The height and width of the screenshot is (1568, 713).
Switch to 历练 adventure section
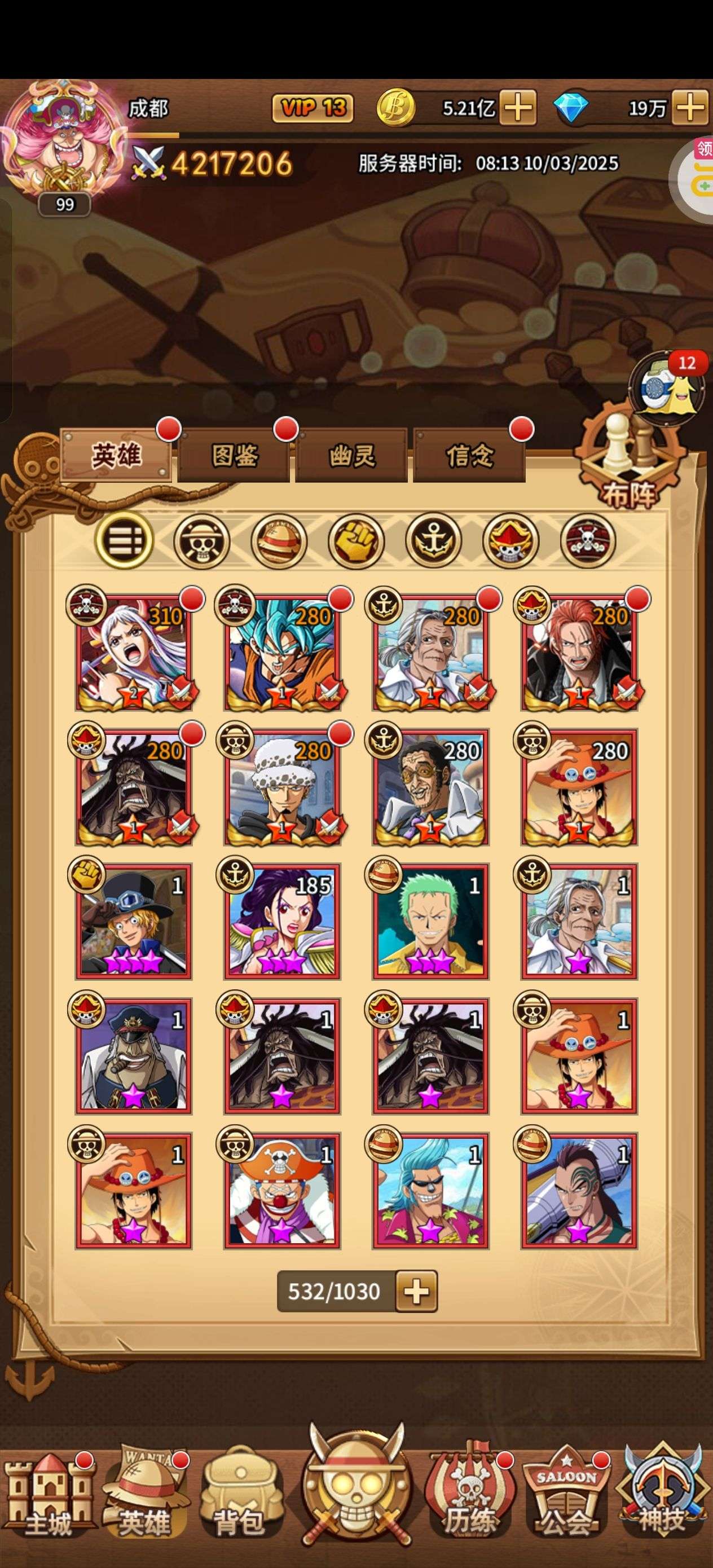(468, 1499)
